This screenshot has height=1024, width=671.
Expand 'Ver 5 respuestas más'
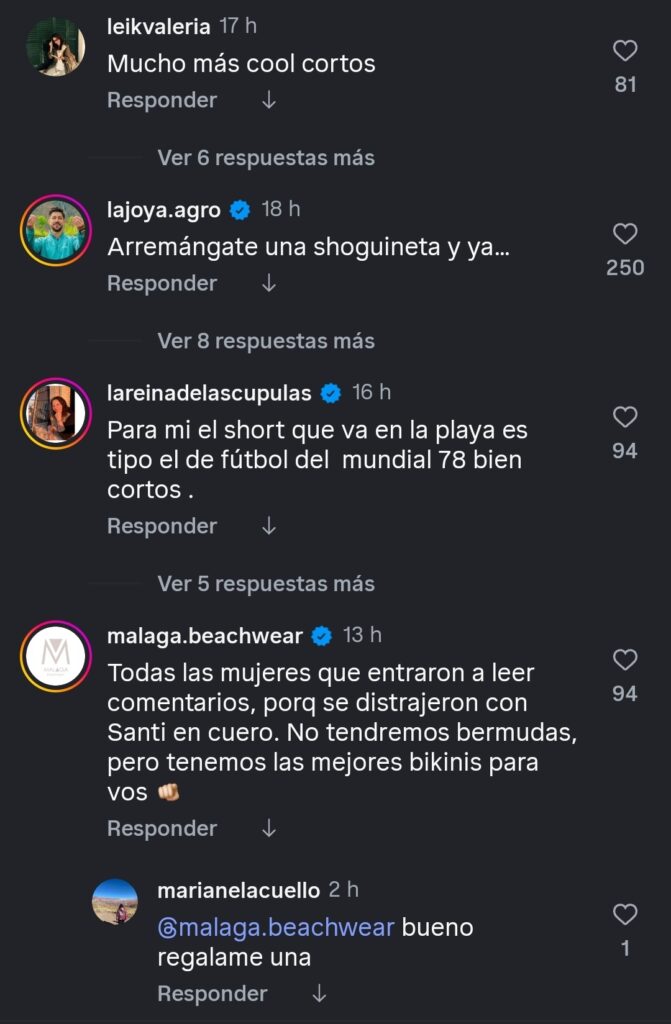[266, 584]
